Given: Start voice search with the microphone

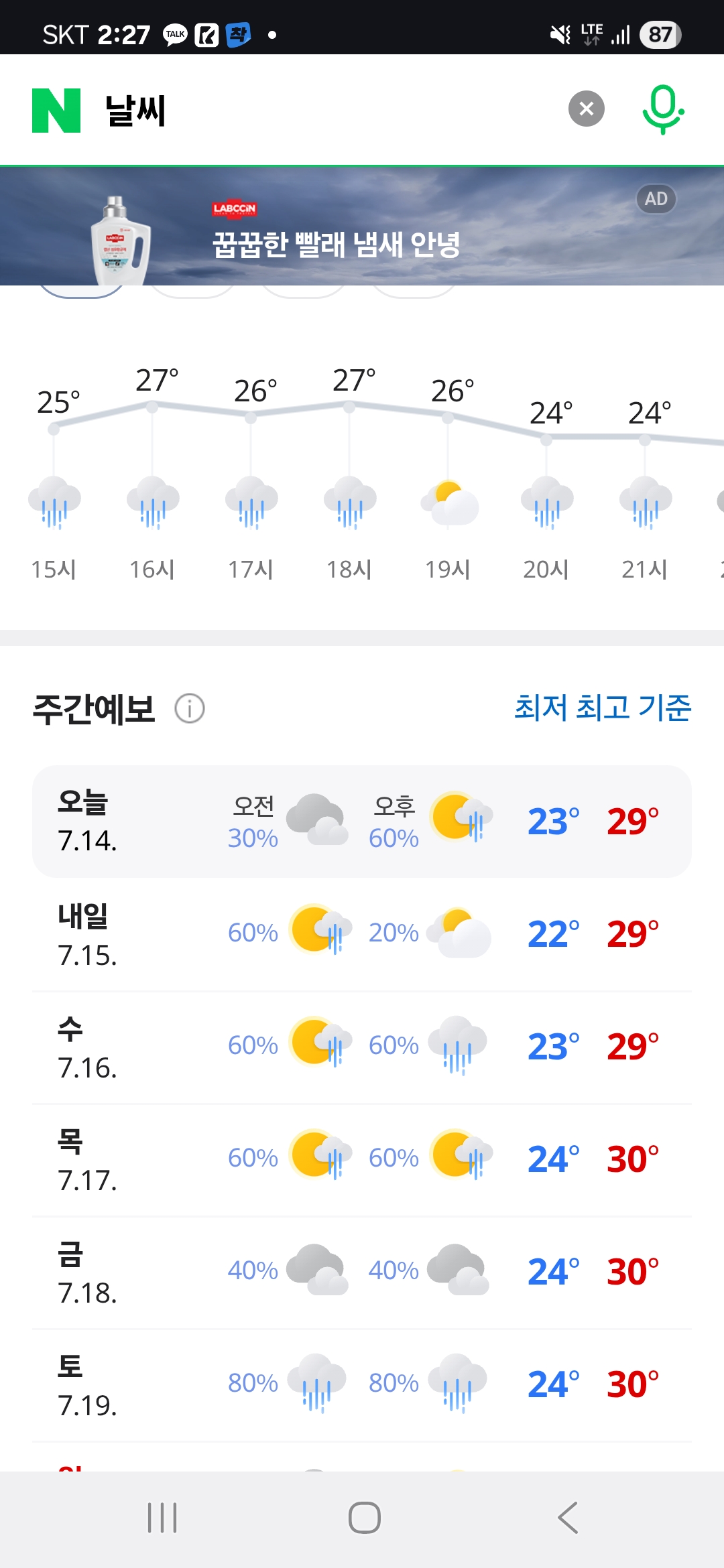Looking at the screenshot, I should point(662,110).
